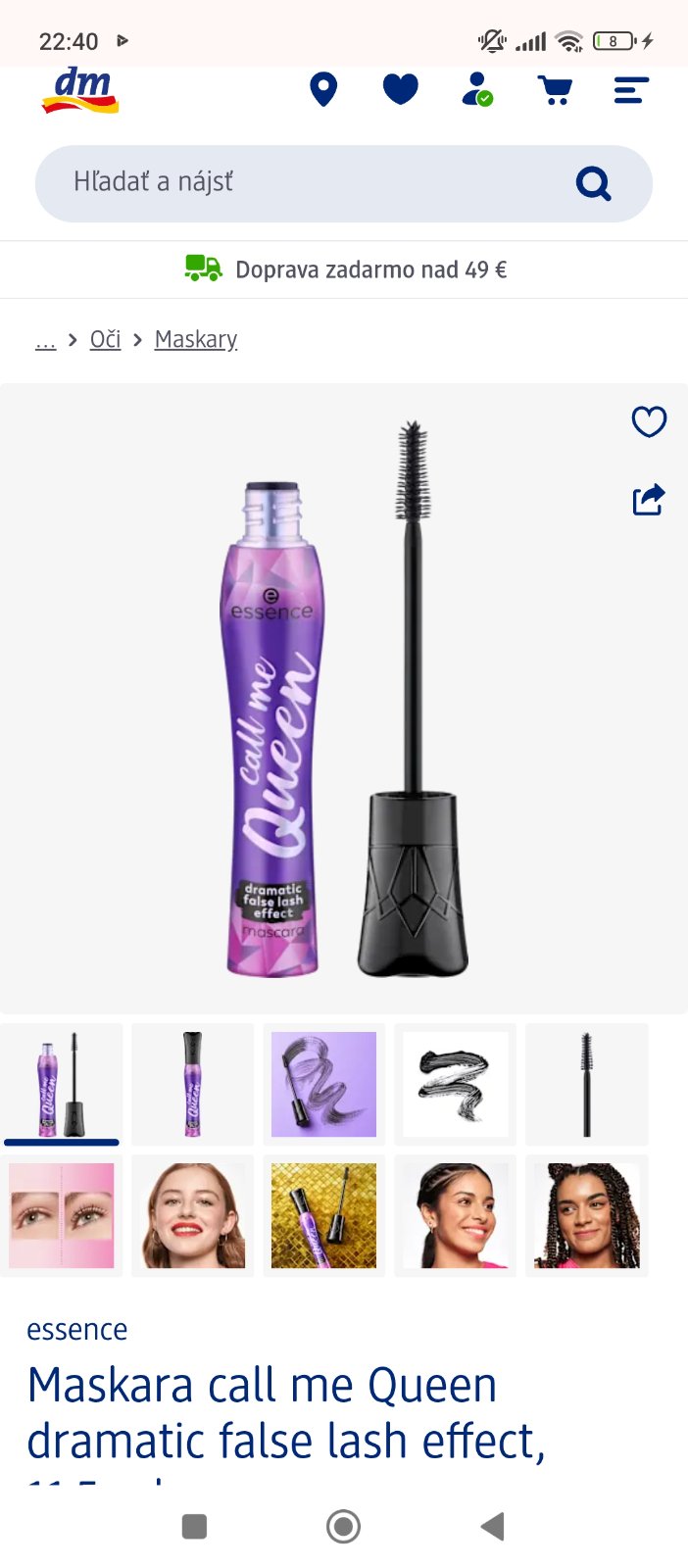Go to the Oči breadcrumb
This screenshot has width=688, height=1568.
tap(105, 339)
